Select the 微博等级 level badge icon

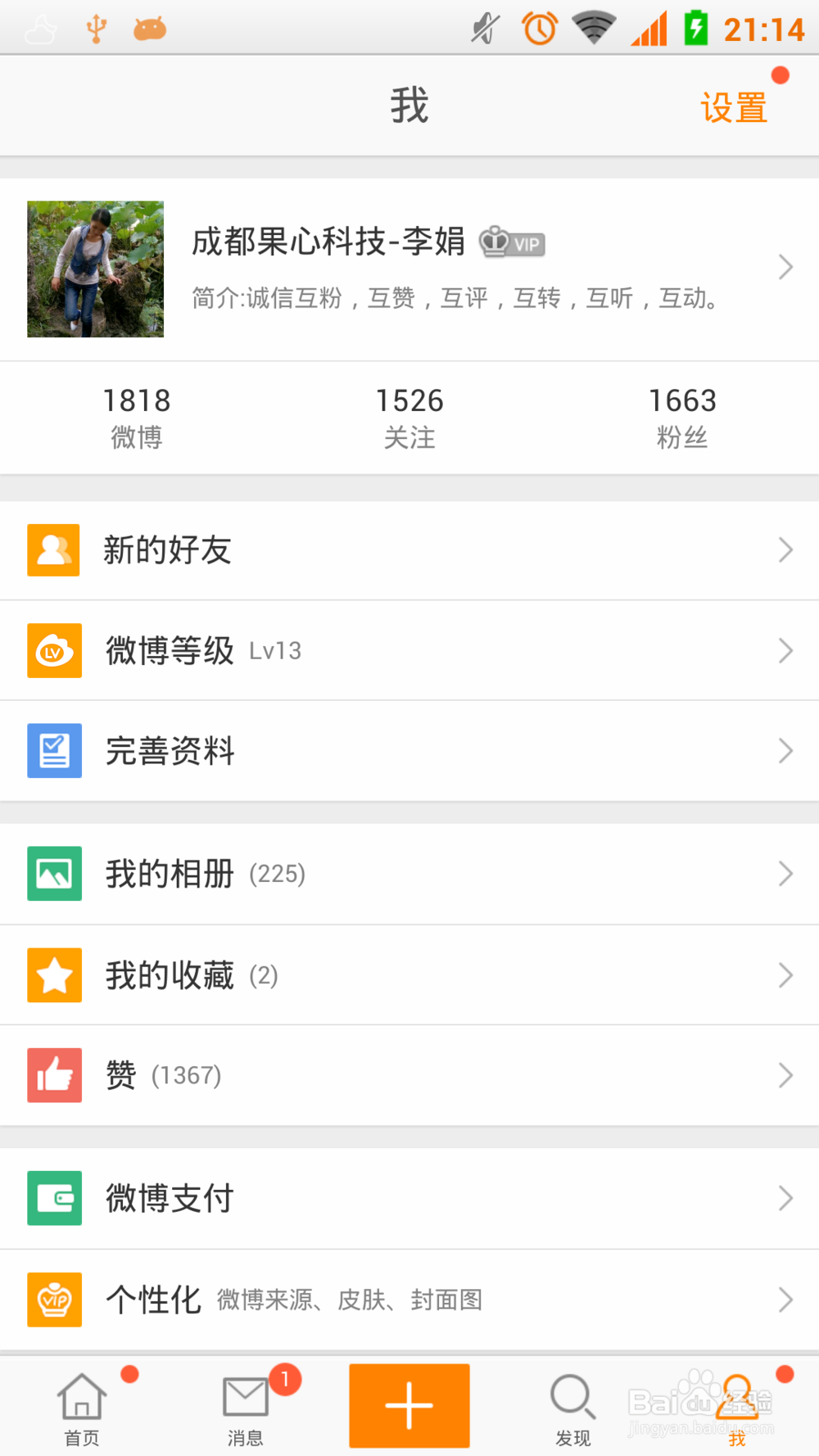click(x=53, y=650)
